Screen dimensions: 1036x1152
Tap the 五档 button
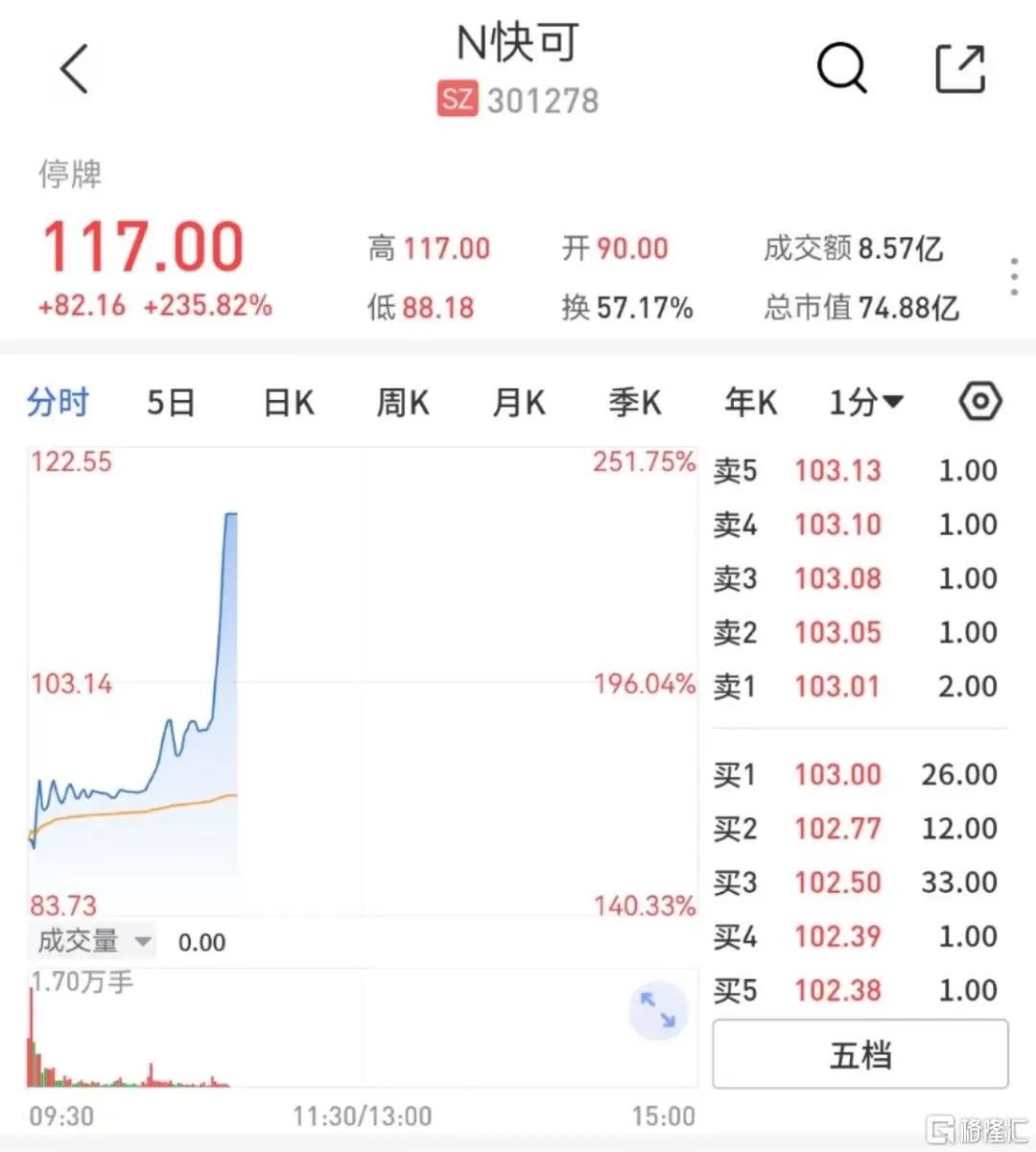(x=860, y=1054)
